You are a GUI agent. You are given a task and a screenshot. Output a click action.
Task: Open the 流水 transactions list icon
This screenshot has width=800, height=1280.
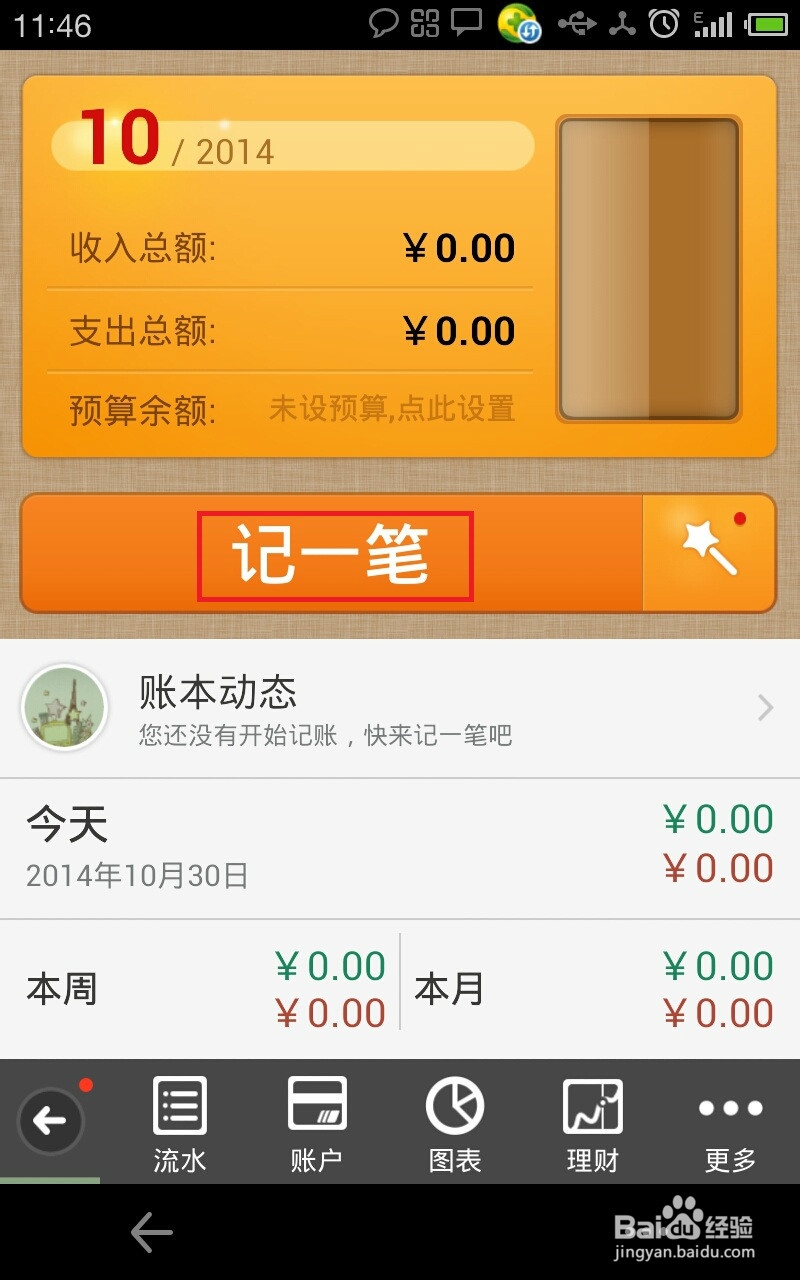pyautogui.click(x=179, y=1106)
